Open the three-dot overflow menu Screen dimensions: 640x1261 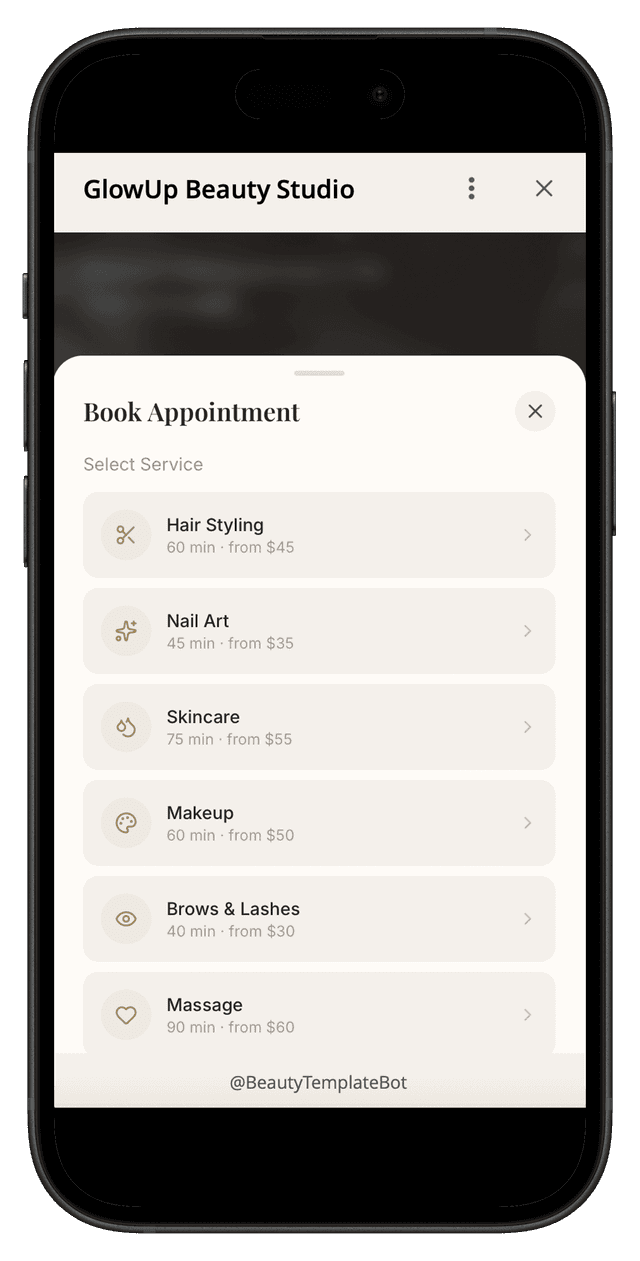click(x=471, y=189)
